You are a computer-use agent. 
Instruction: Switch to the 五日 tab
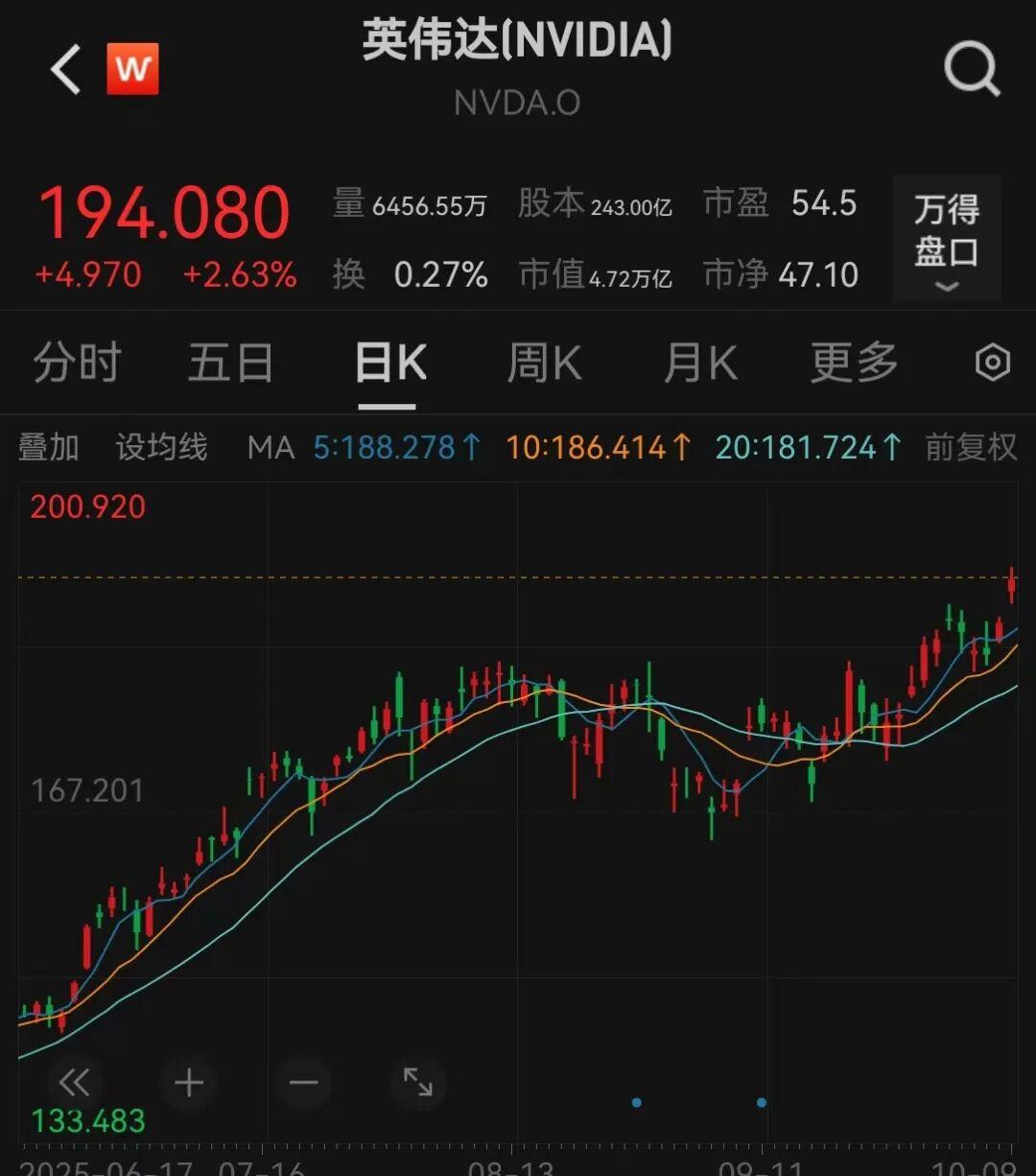click(230, 364)
